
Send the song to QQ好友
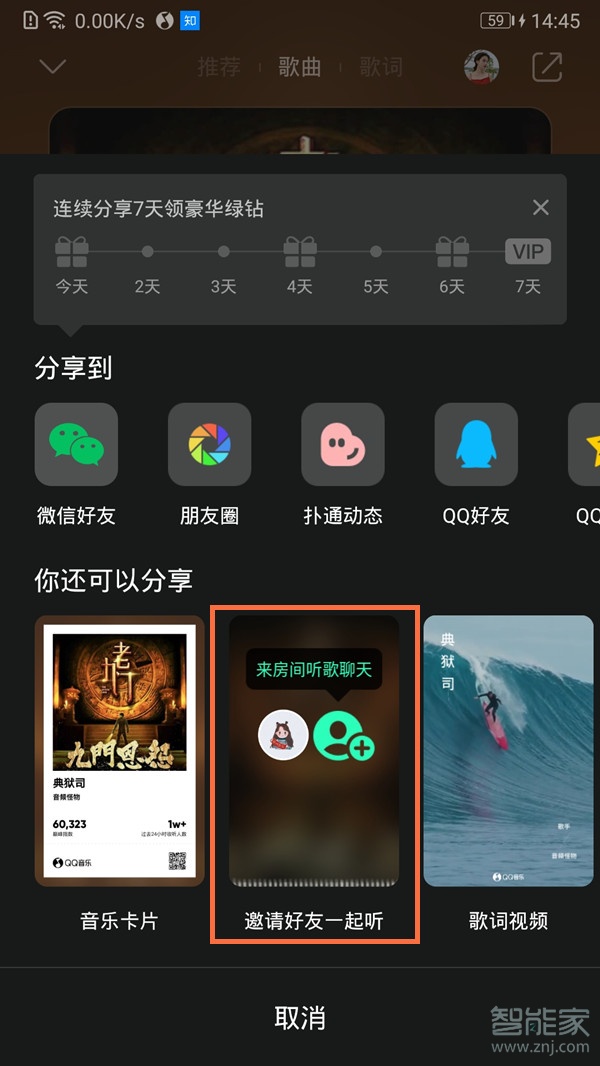point(476,445)
